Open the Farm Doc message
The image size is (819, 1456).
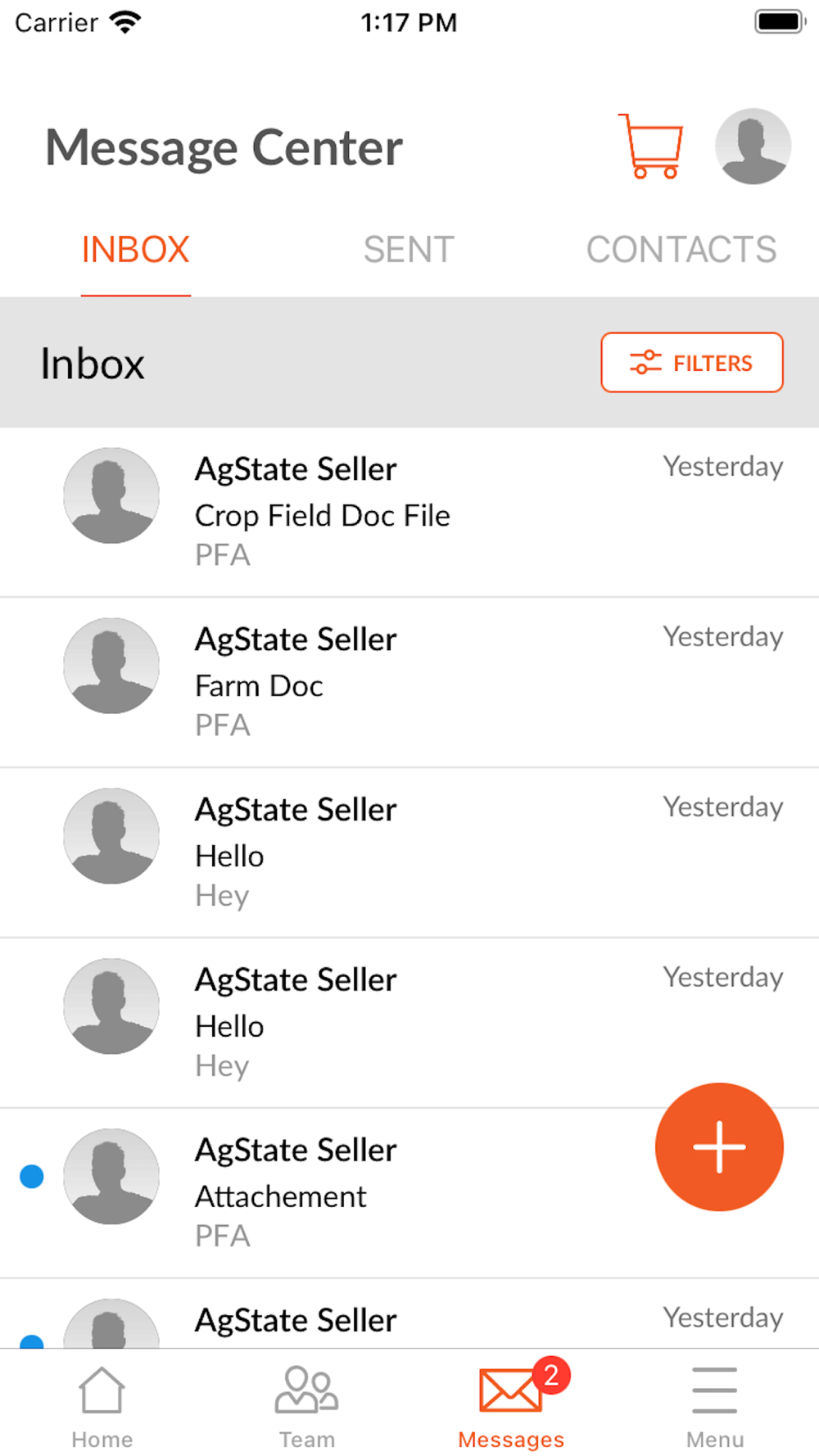(409, 683)
